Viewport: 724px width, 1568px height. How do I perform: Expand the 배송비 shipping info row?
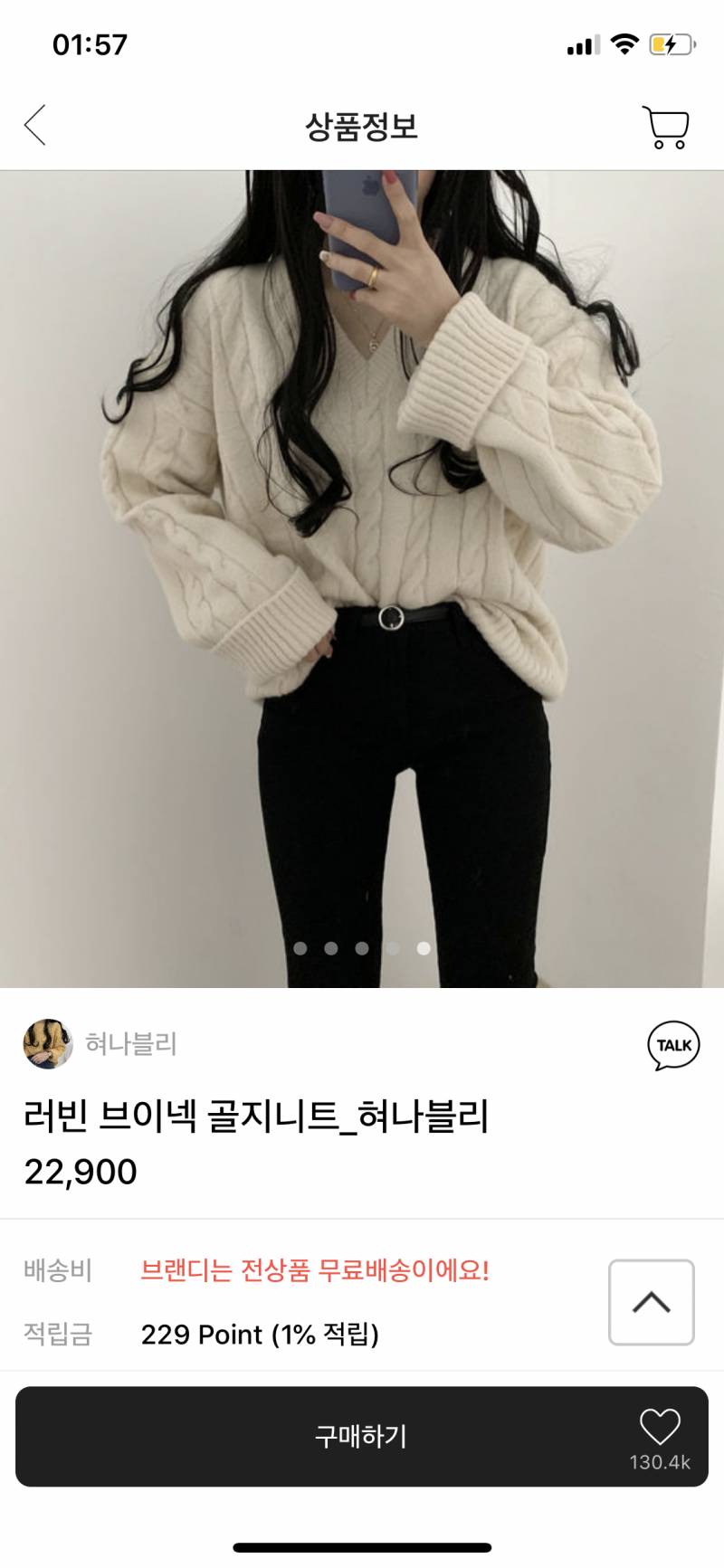click(54, 1269)
